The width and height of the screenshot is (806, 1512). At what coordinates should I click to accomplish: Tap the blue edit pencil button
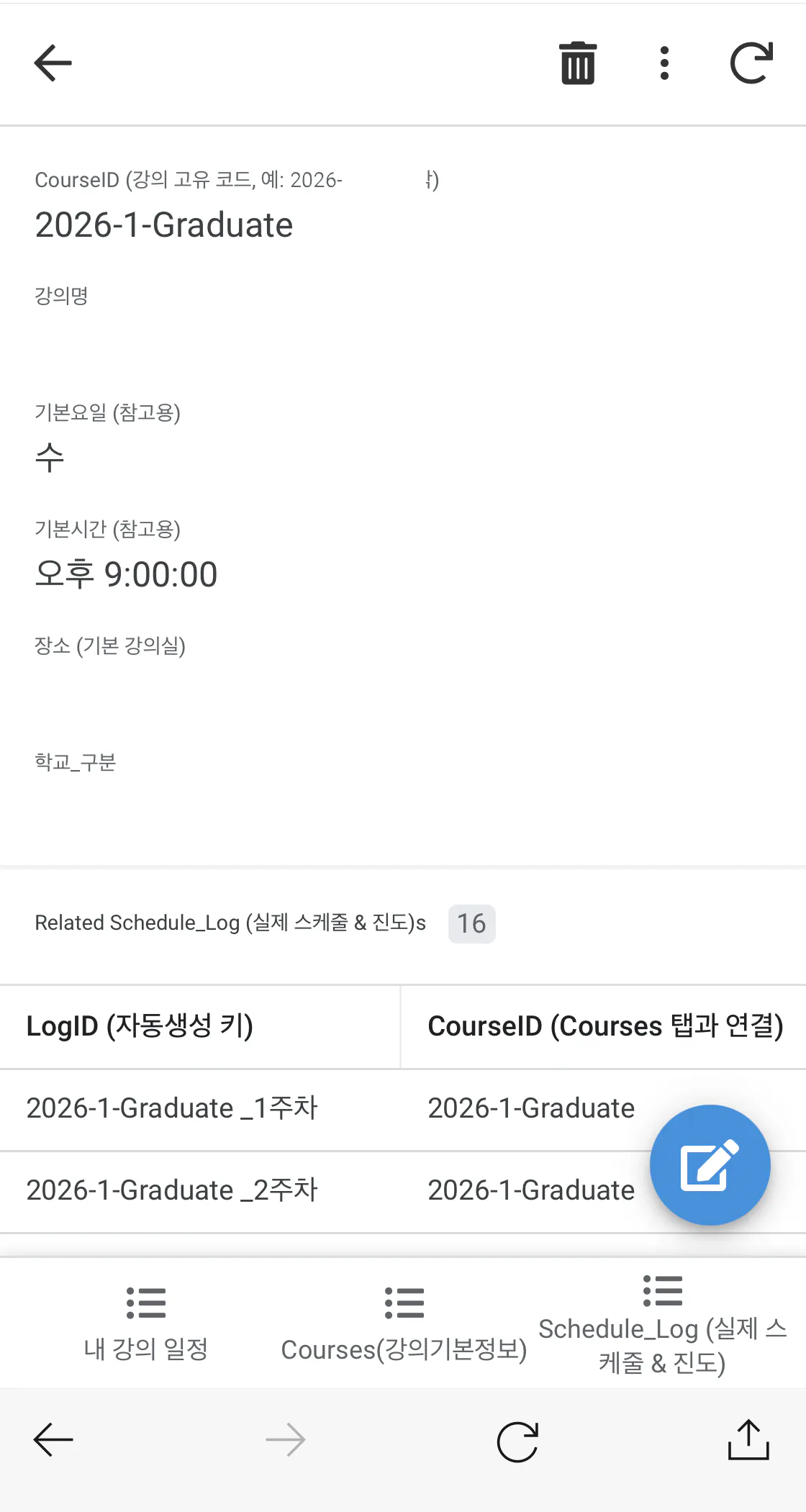pyautogui.click(x=710, y=1164)
